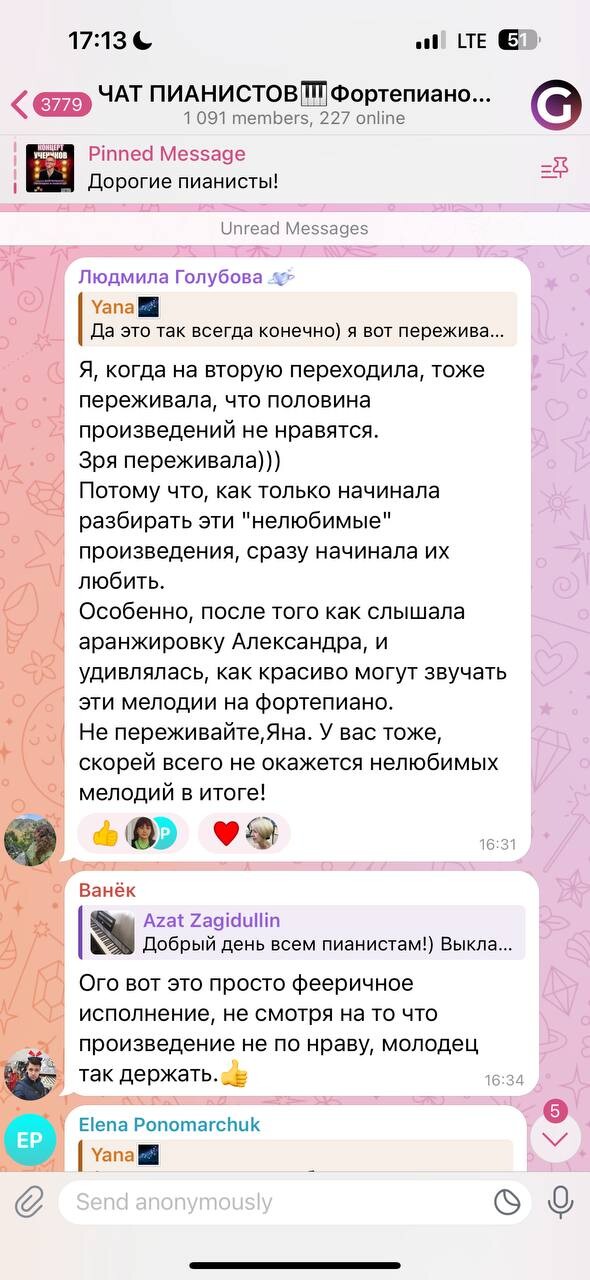Add a heart reaction on Людмила Голубова's message
Viewport: 590px width, 1280px height.
(x=244, y=833)
